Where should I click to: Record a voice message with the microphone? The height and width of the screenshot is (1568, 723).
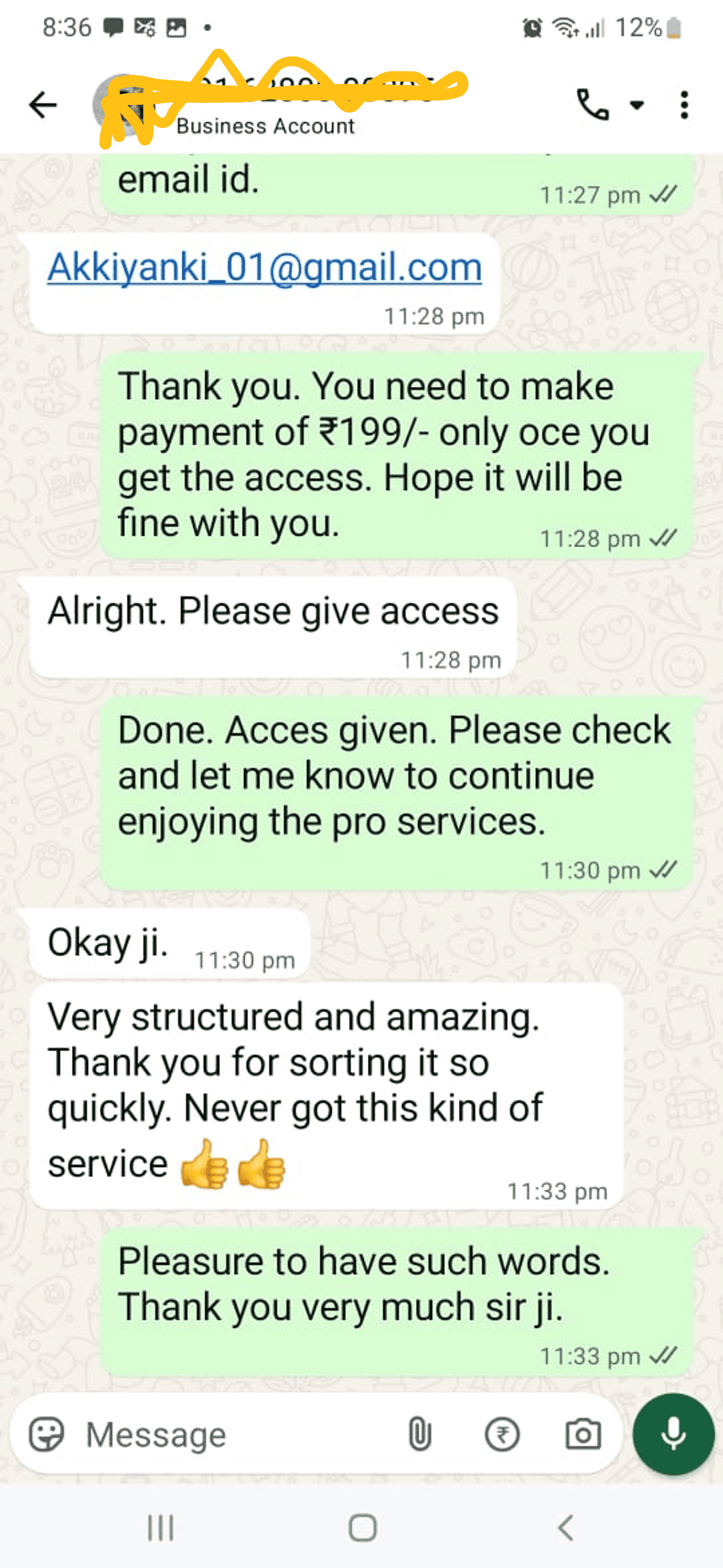[674, 1434]
